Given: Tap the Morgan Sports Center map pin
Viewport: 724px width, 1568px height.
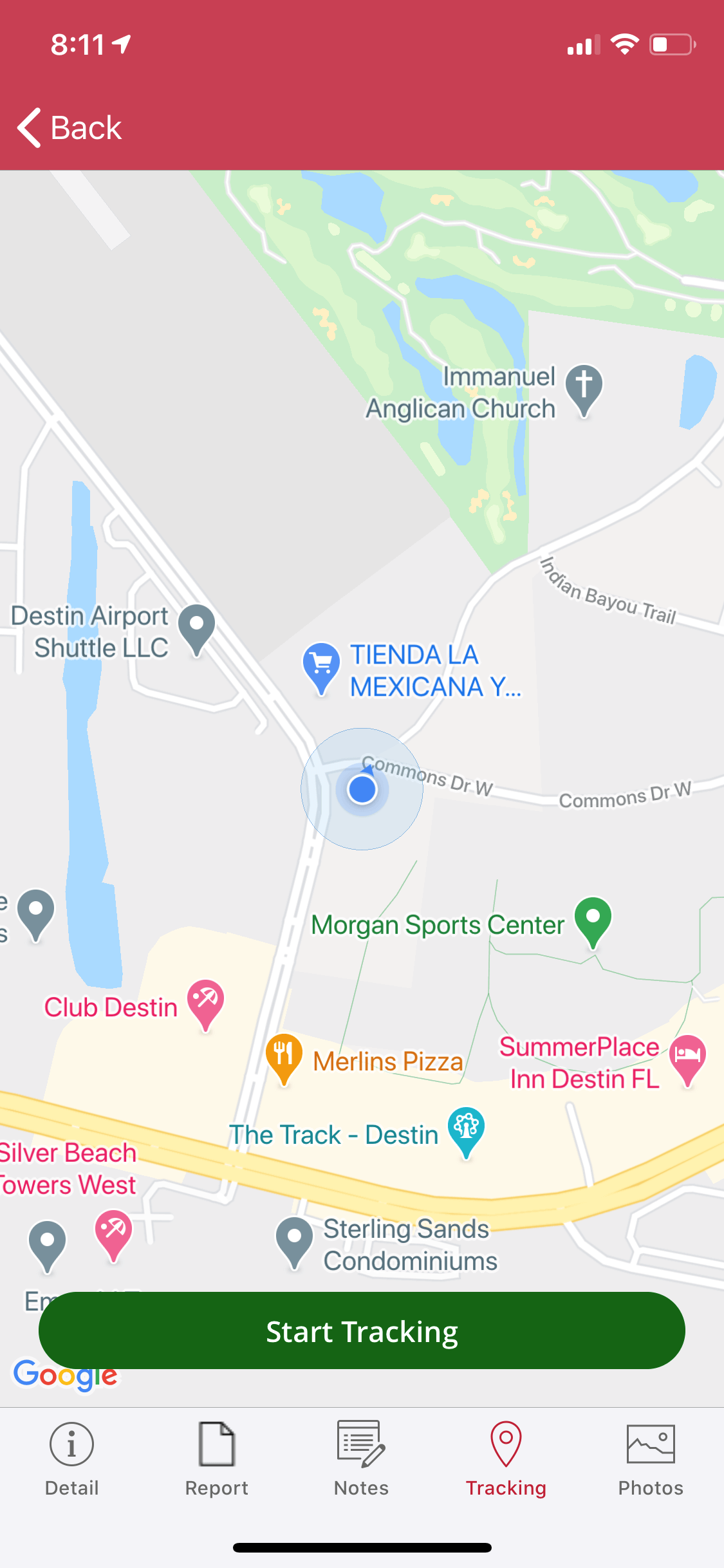Looking at the screenshot, I should click(x=593, y=922).
